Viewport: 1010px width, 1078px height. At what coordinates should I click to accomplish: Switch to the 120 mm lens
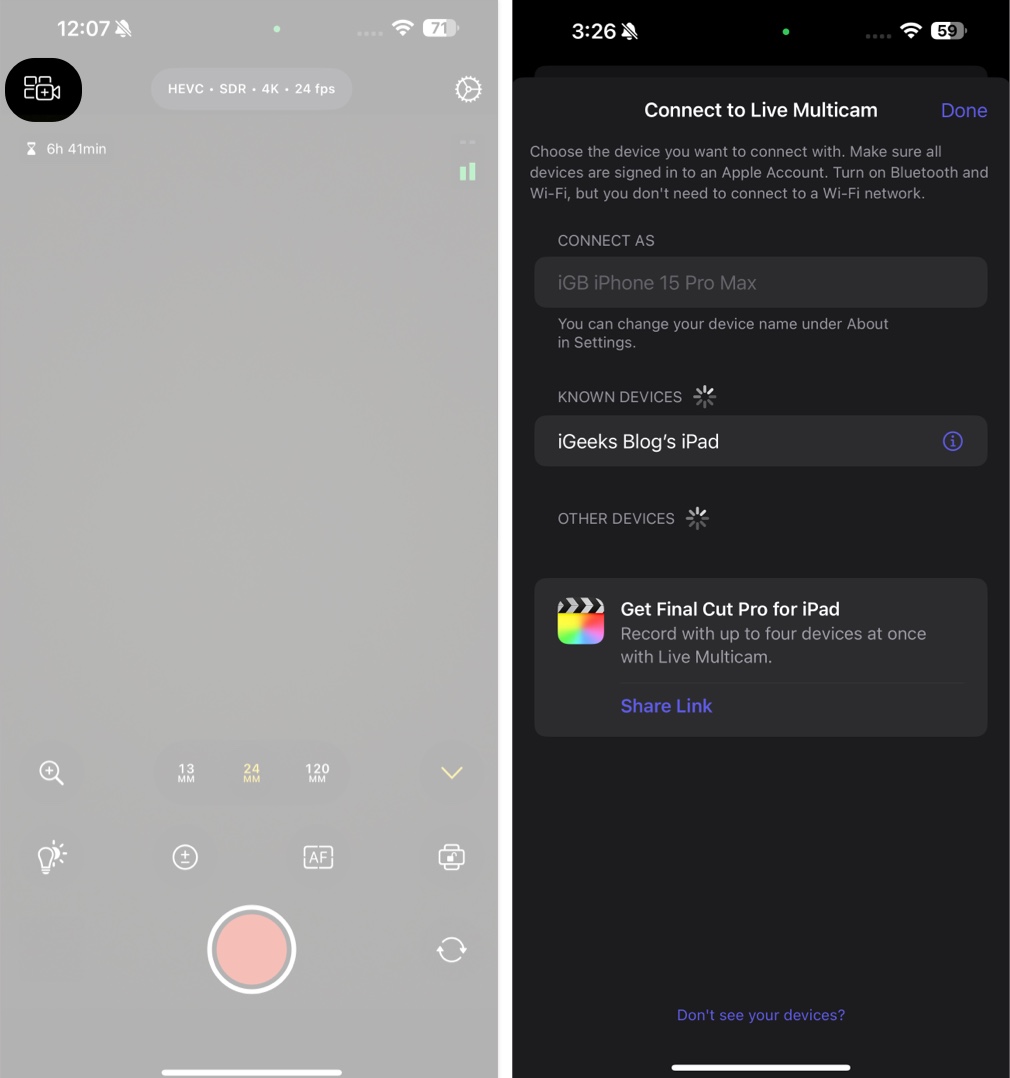317,772
